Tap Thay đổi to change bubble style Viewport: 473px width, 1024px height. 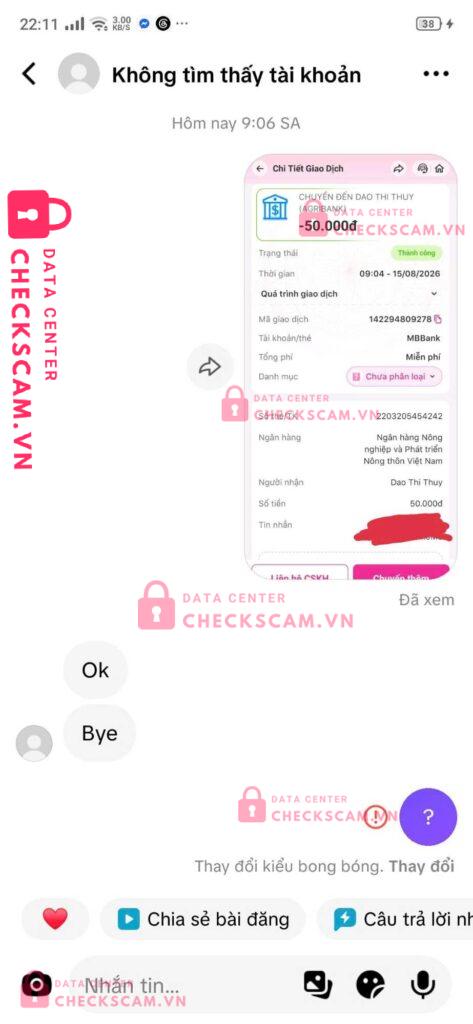421,867
